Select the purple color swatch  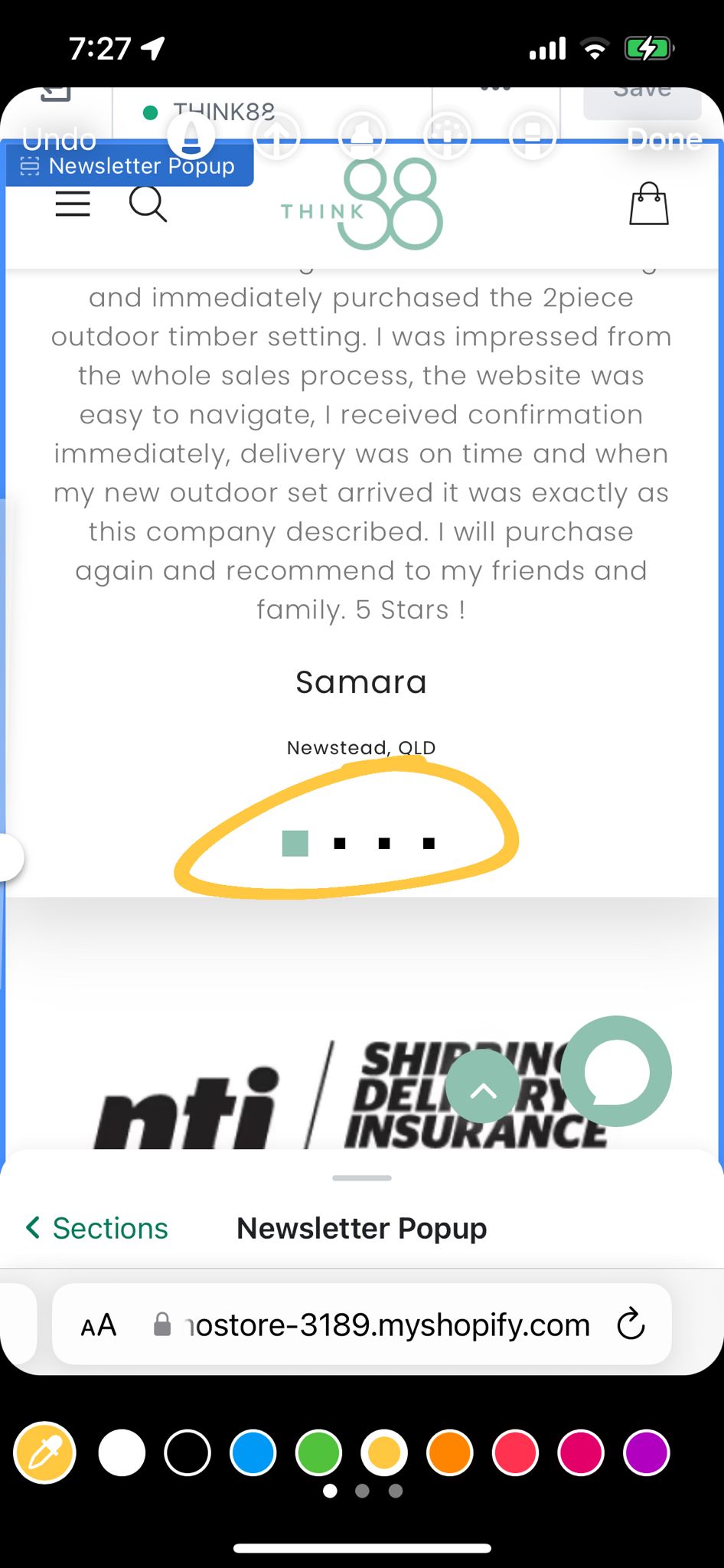(647, 1452)
